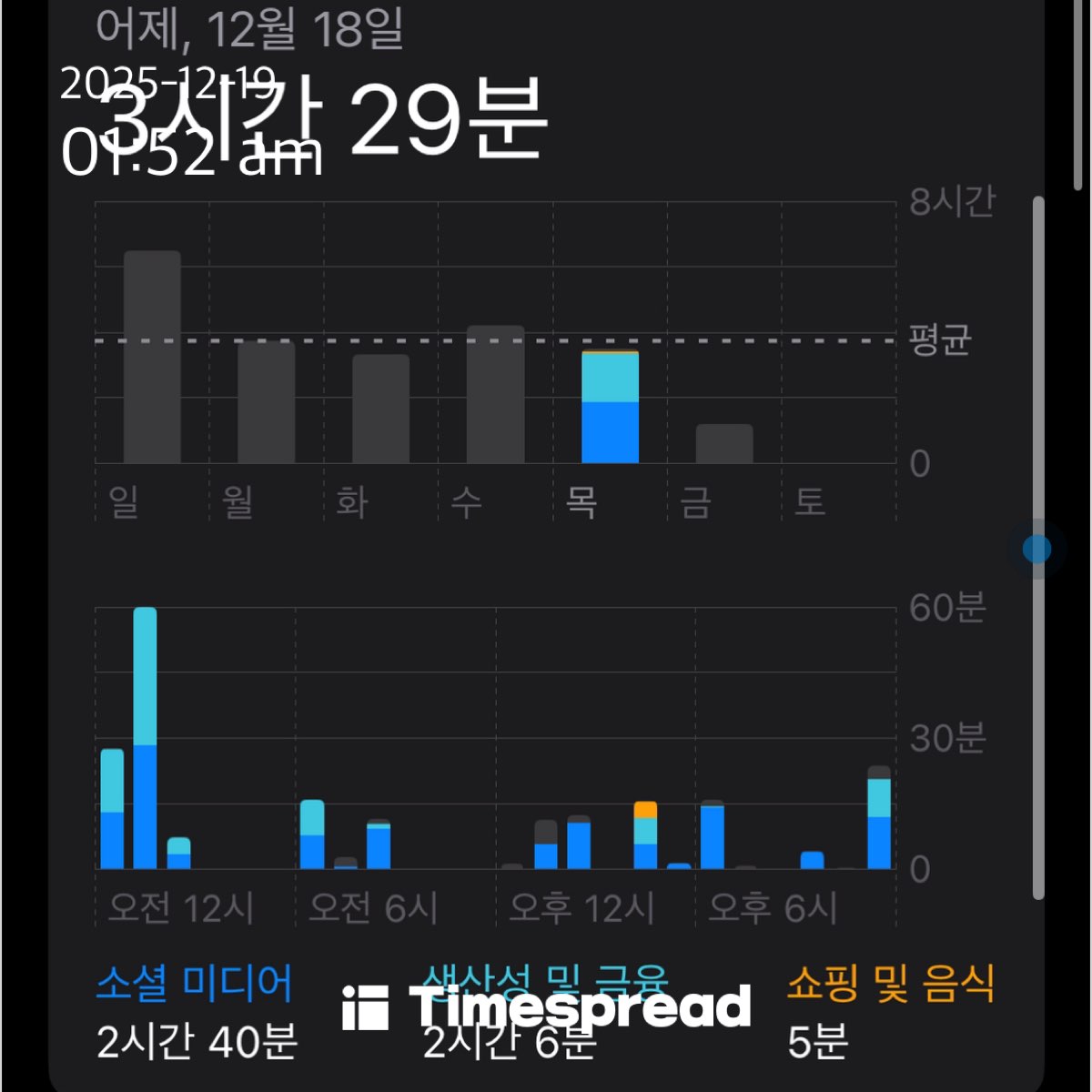Select Sunday's bar in the weekly chart
The height and width of the screenshot is (1092, 1092).
click(x=152, y=357)
